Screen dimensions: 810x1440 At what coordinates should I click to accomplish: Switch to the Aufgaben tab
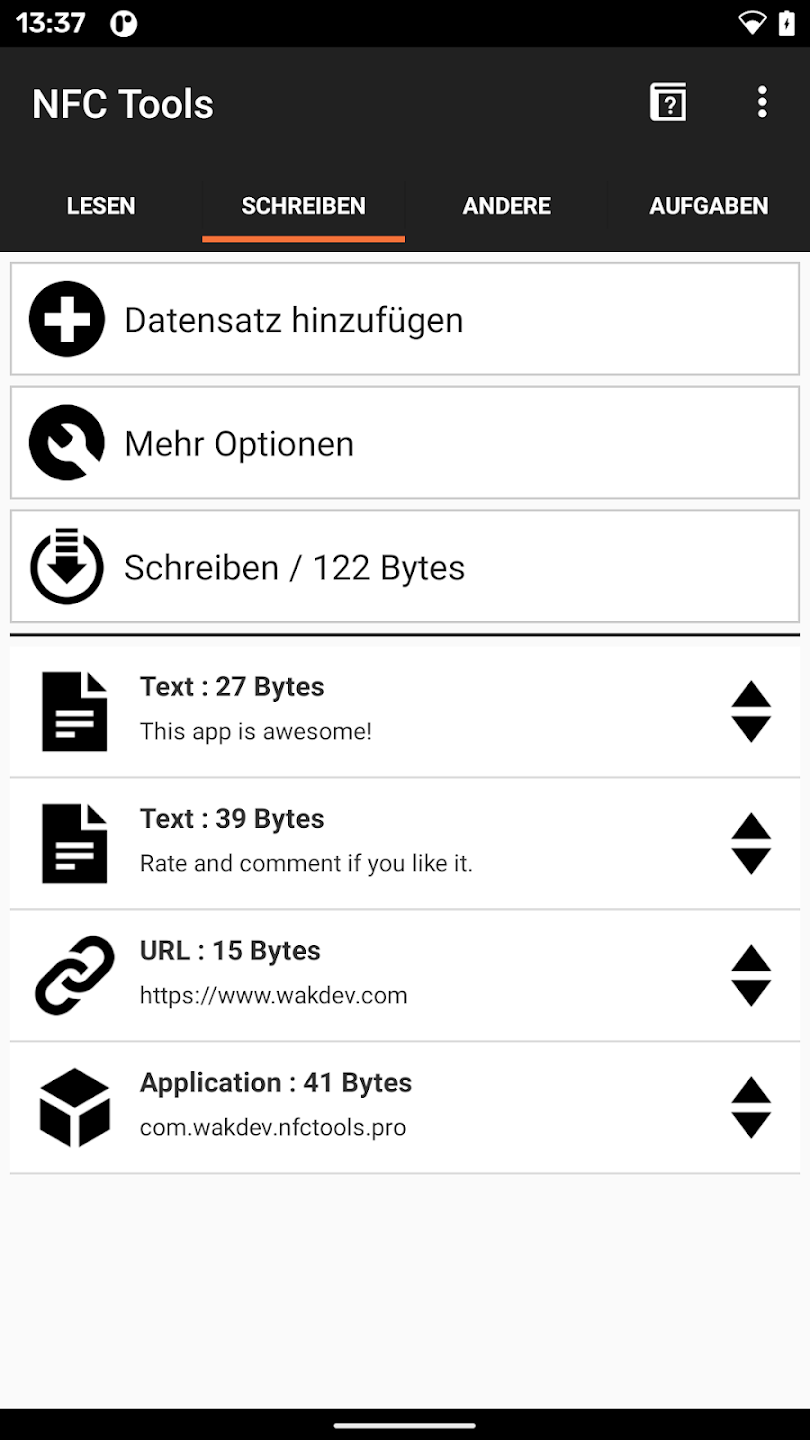tap(708, 206)
